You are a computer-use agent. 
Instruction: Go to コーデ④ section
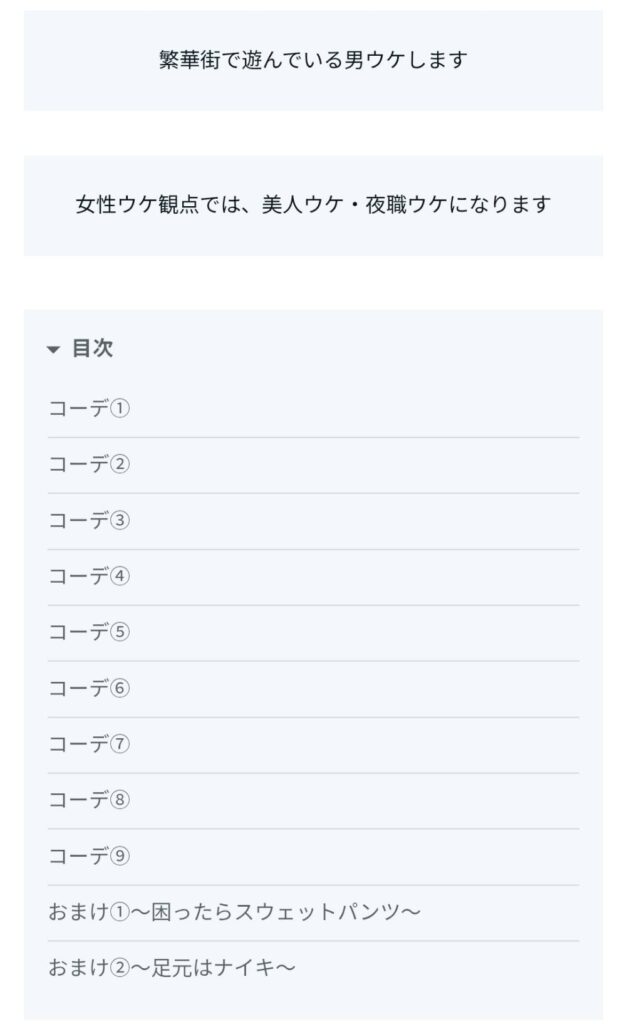[90, 577]
